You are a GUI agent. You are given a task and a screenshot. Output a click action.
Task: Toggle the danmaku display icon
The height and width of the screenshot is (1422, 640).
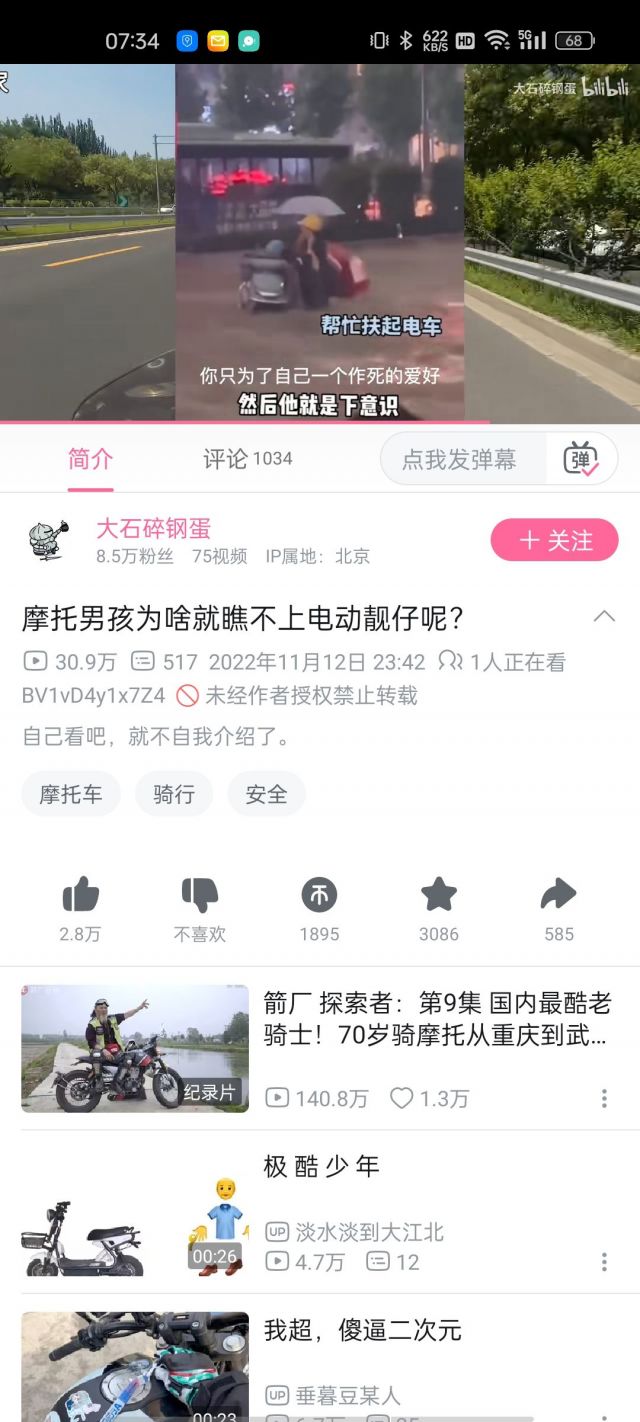coord(580,460)
